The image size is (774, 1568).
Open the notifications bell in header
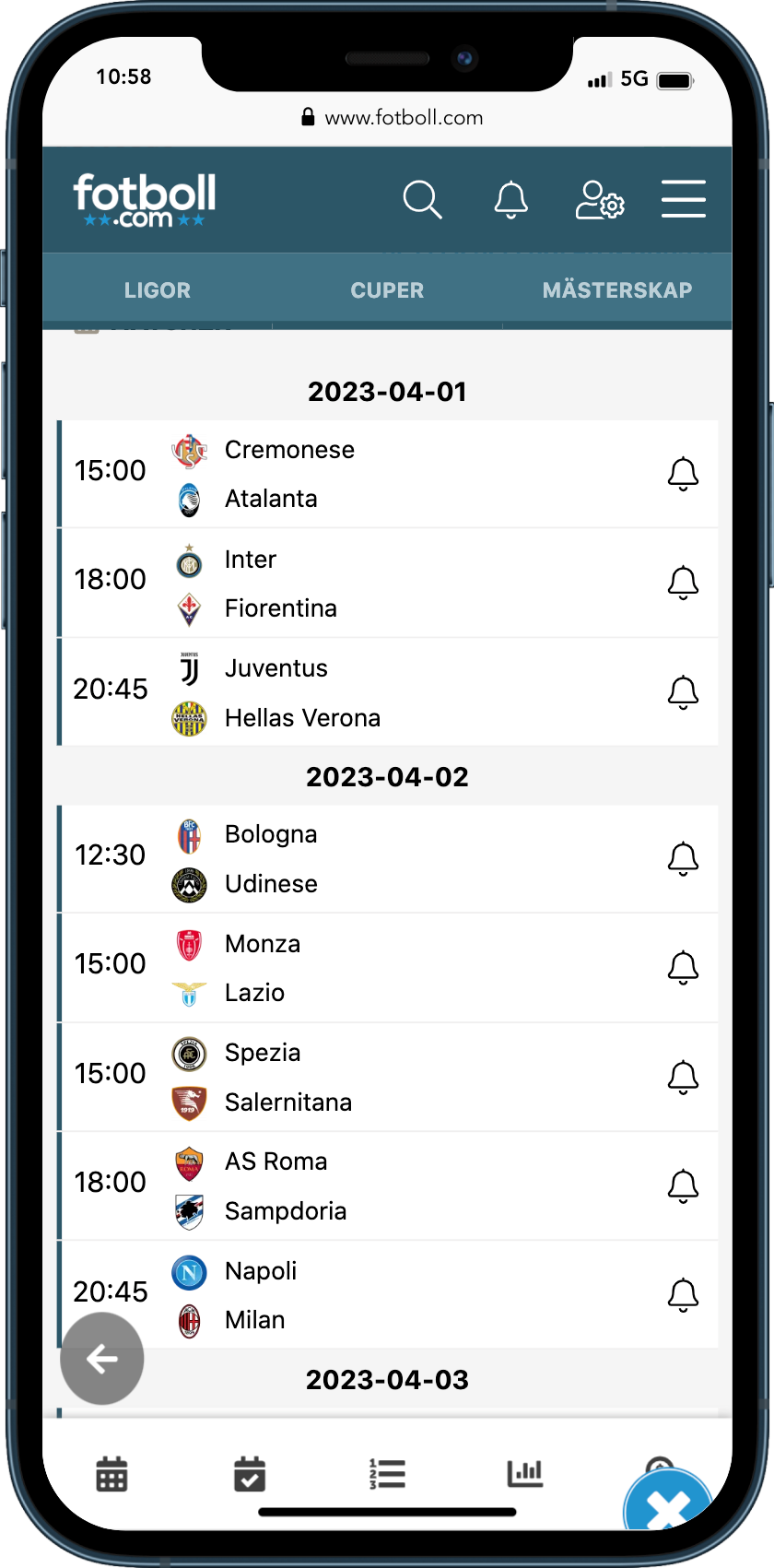point(510,199)
